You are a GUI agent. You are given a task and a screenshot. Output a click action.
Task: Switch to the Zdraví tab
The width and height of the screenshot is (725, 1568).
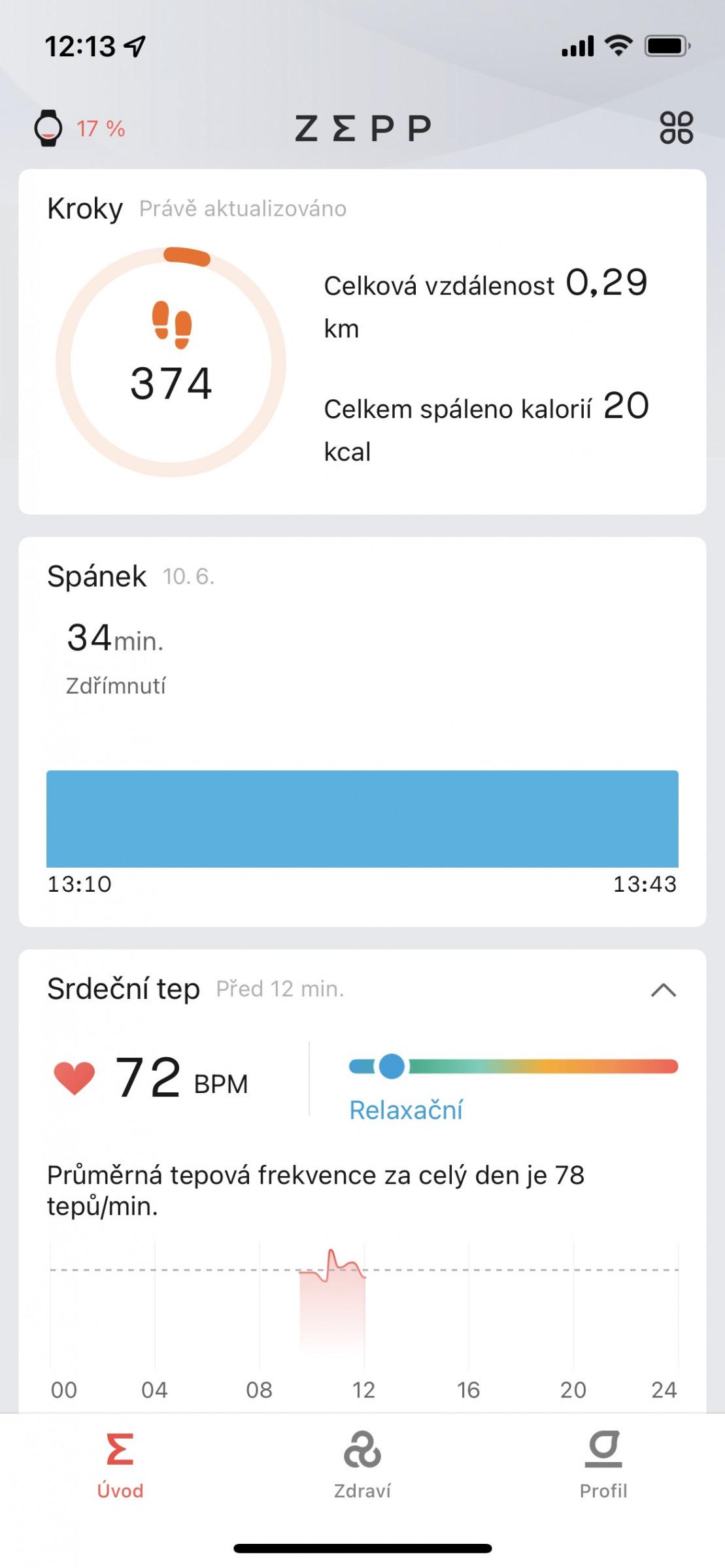[x=362, y=1465]
